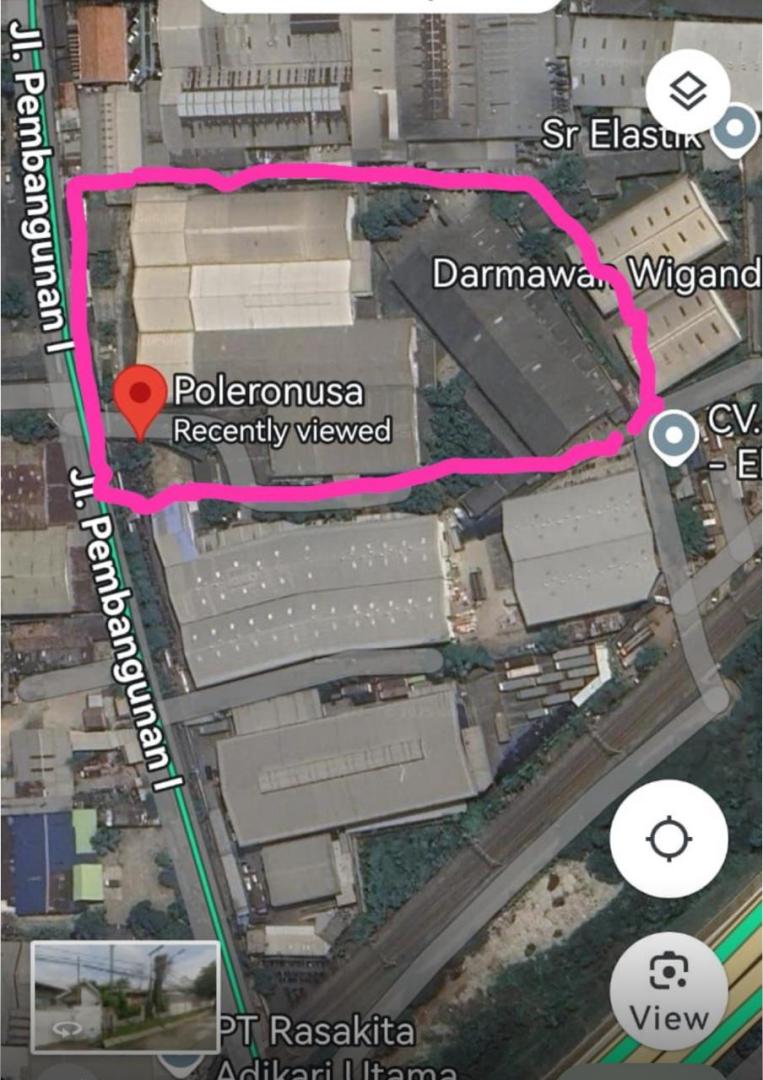Select the red Poleronusa map pin
This screenshot has height=1080, width=763.
click(x=139, y=397)
